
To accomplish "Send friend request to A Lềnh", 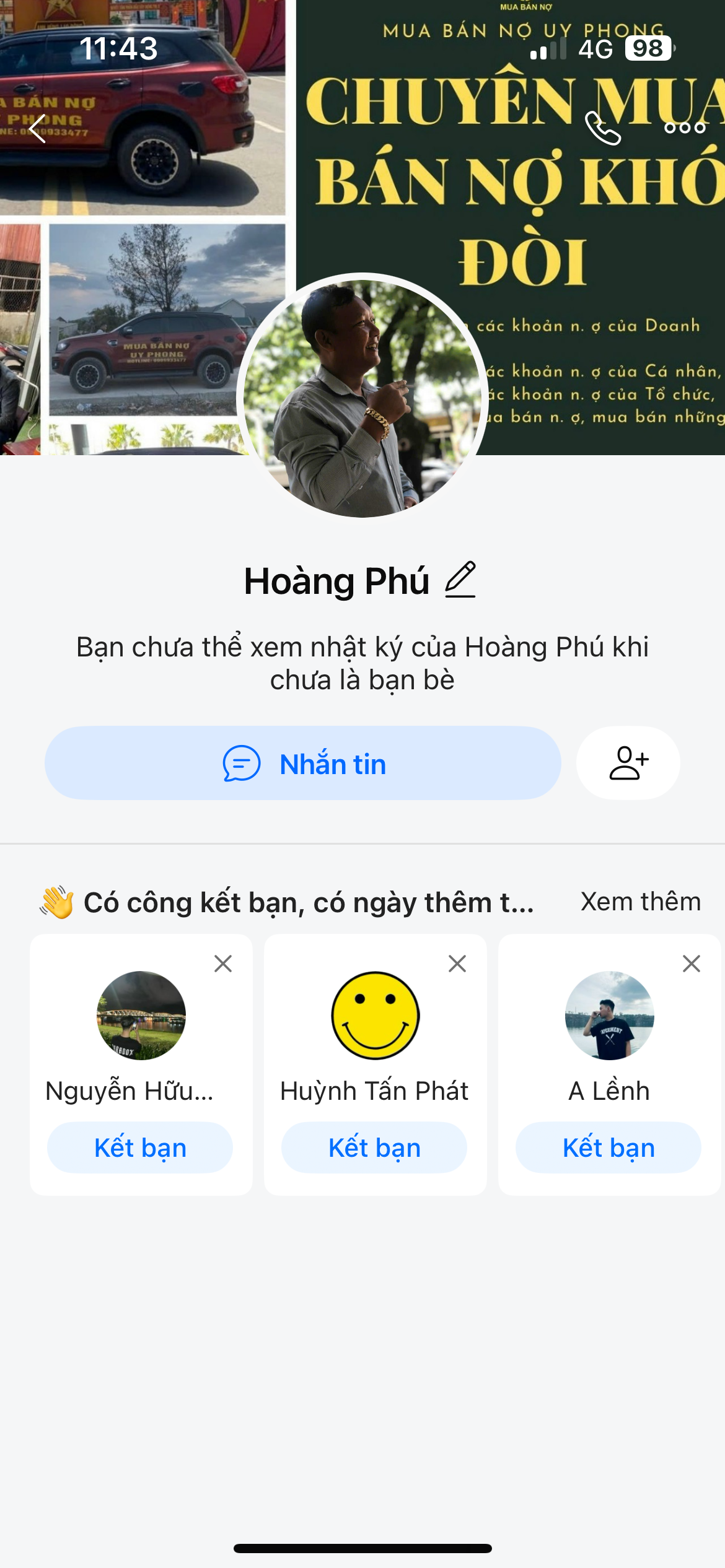I will (609, 1148).
